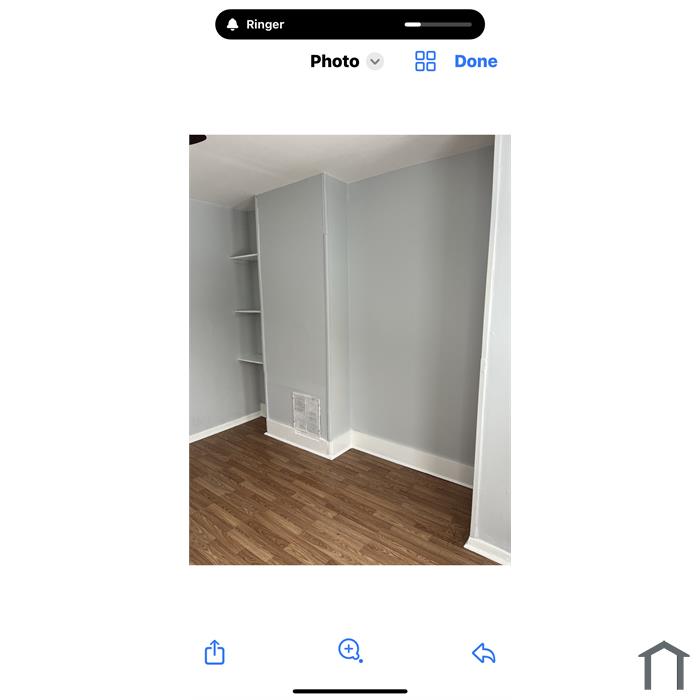Screen dimensions: 700x700
Task: Expand the Photo dropdown menu
Action: click(x=375, y=62)
